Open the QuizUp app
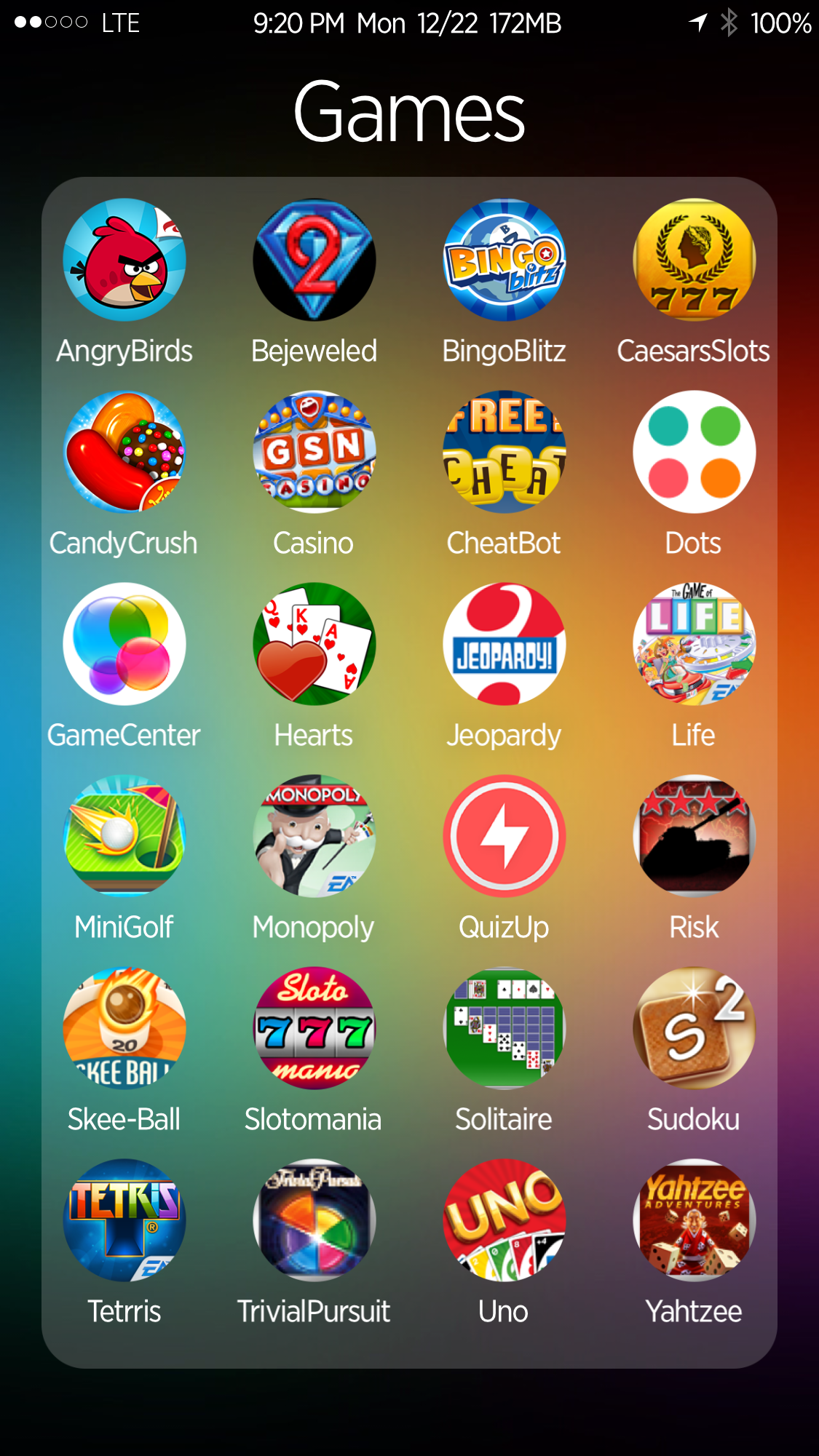Viewport: 819px width, 1456px height. pos(505,836)
